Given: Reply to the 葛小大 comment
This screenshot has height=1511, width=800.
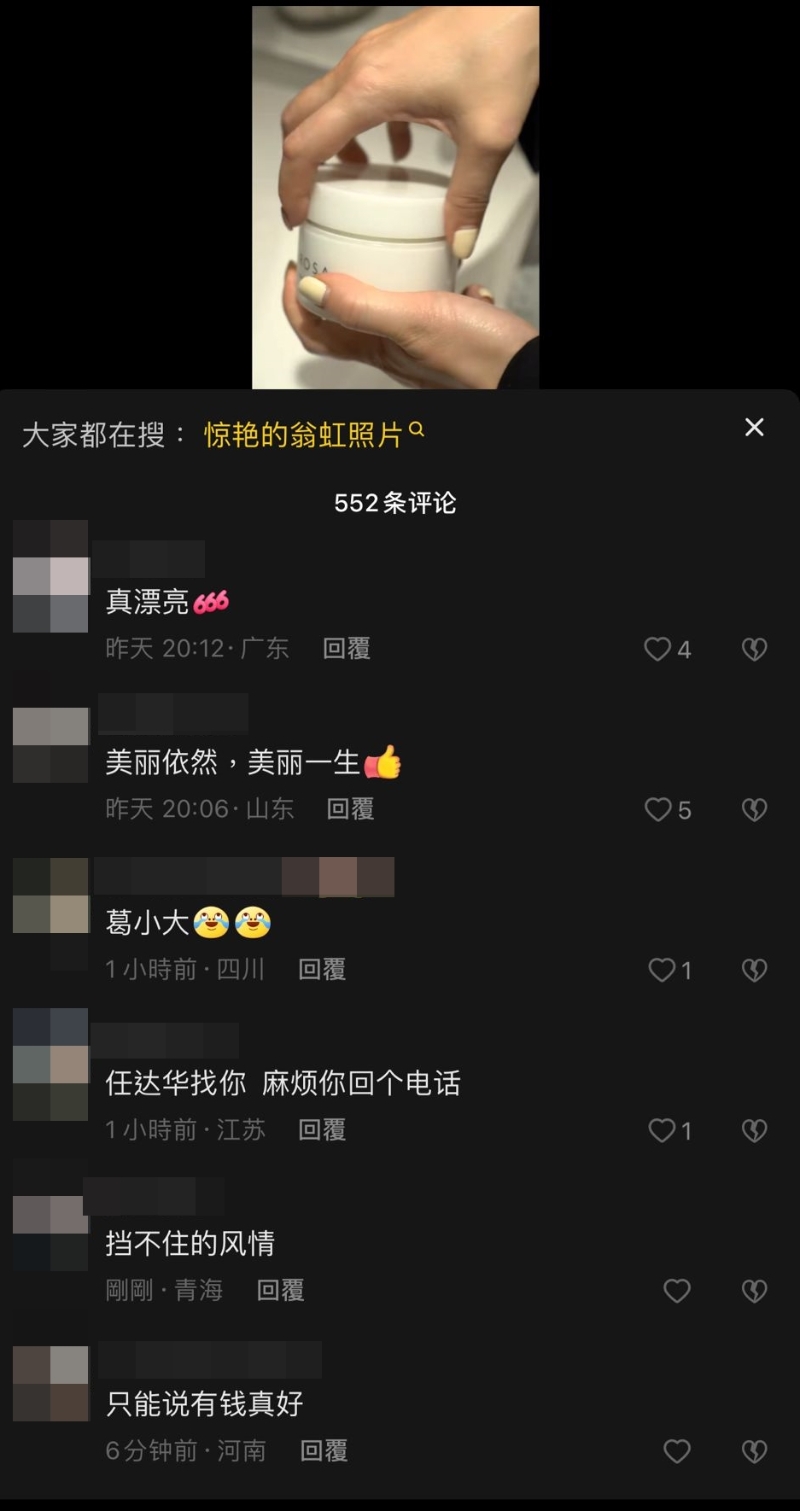Looking at the screenshot, I should (x=322, y=969).
